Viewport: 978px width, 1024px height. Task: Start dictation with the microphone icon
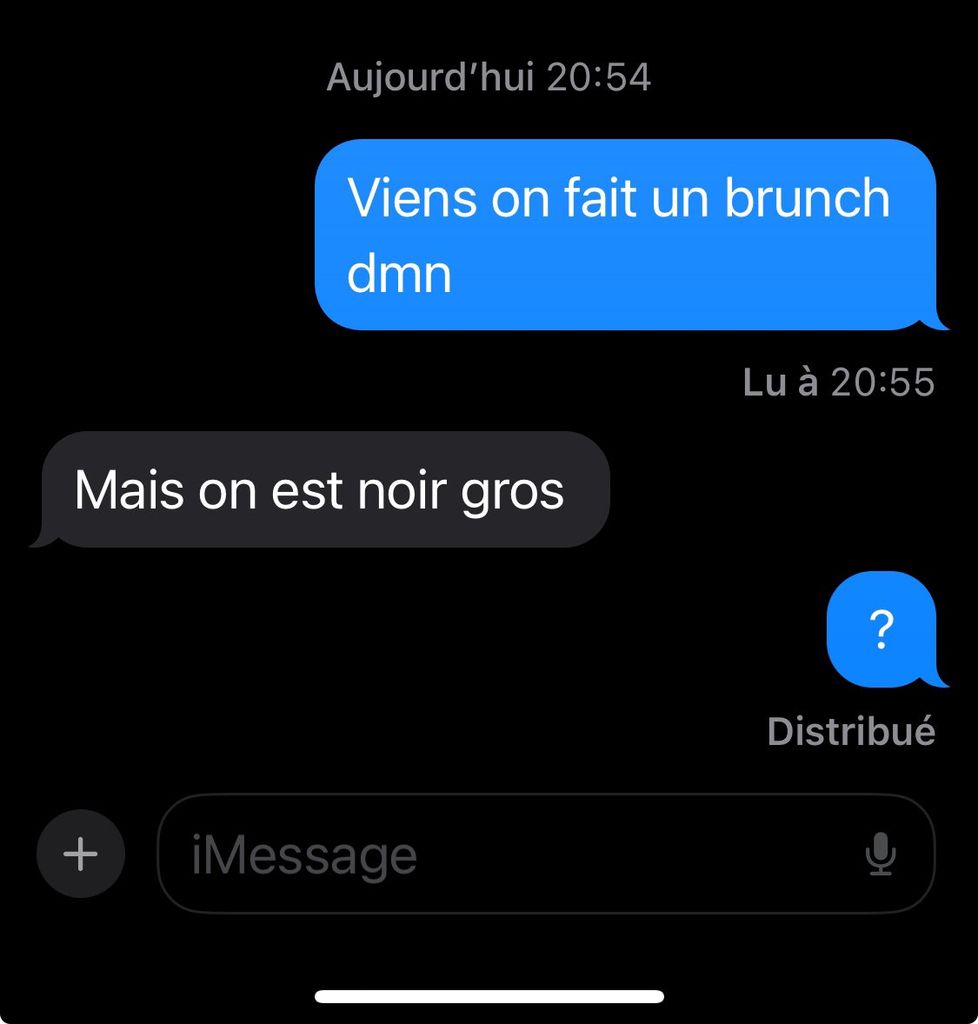tap(880, 854)
